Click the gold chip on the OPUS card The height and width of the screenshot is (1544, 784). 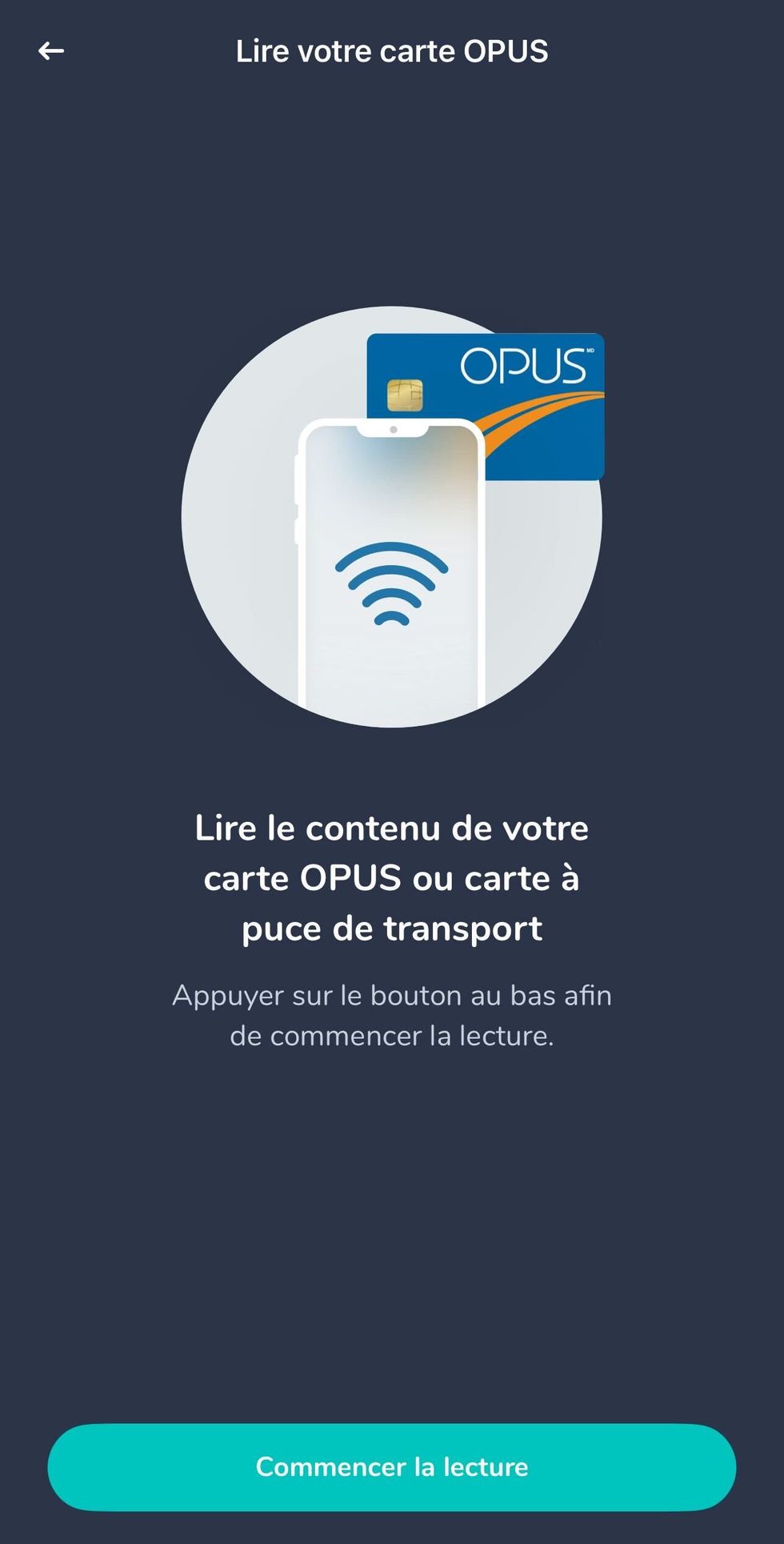pyautogui.click(x=407, y=394)
